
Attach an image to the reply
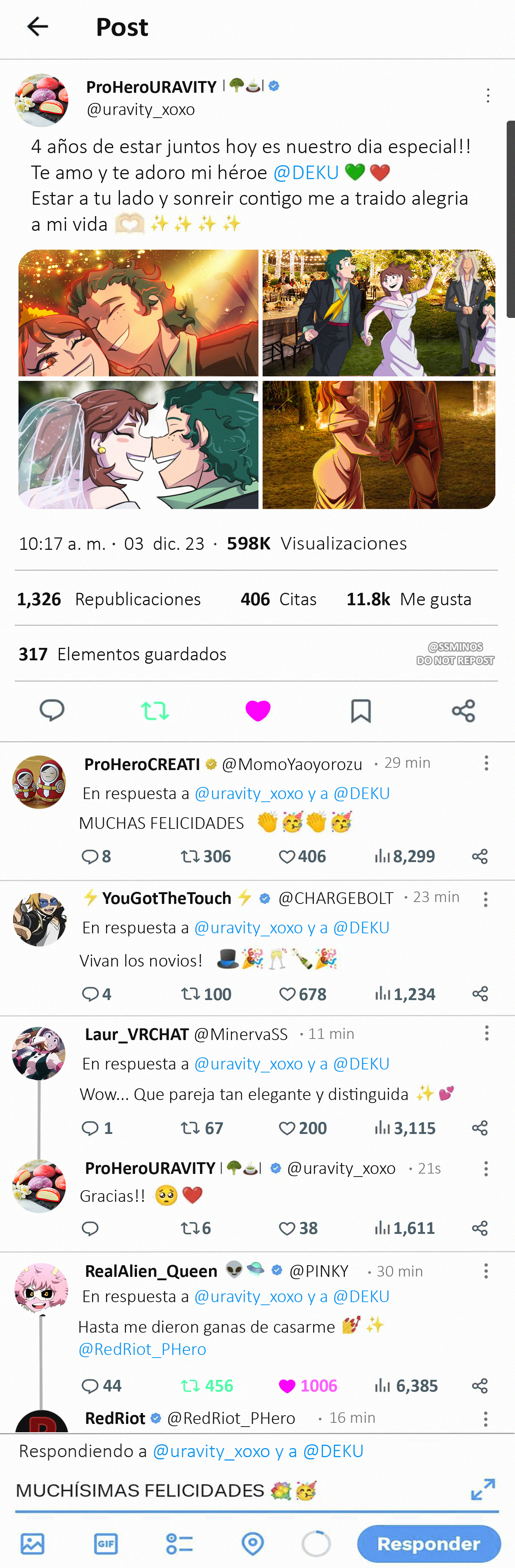point(32,1543)
